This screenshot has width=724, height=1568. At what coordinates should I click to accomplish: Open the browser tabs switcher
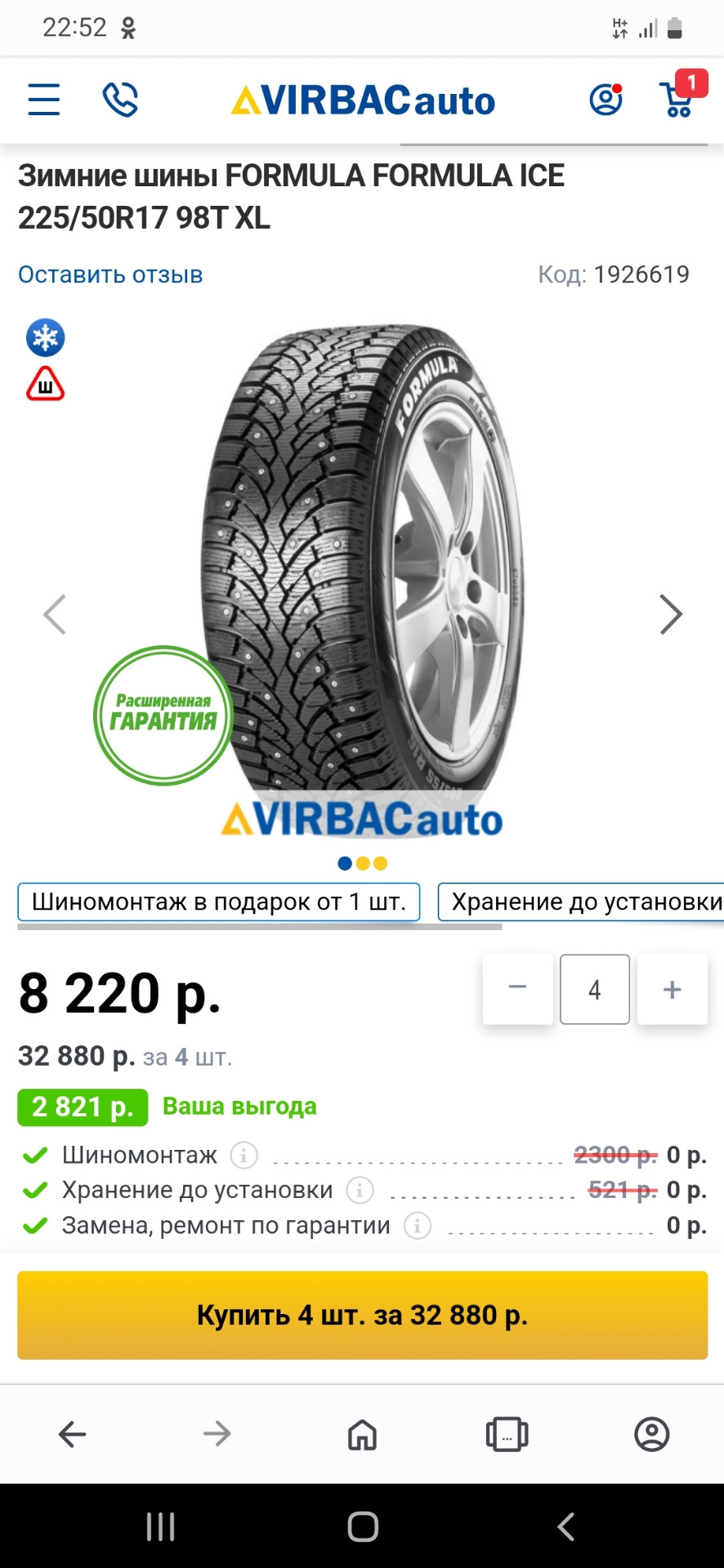tap(507, 1434)
